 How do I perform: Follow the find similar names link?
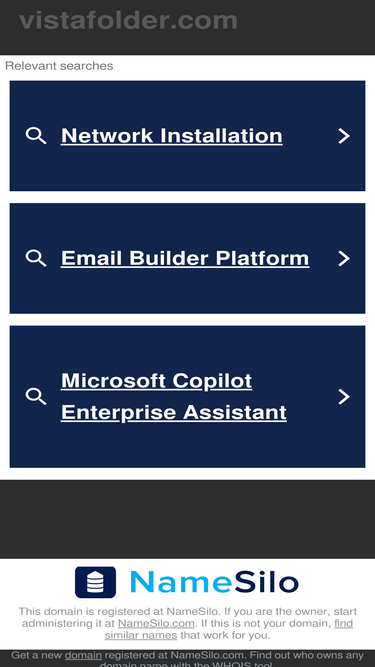[x=229, y=630]
